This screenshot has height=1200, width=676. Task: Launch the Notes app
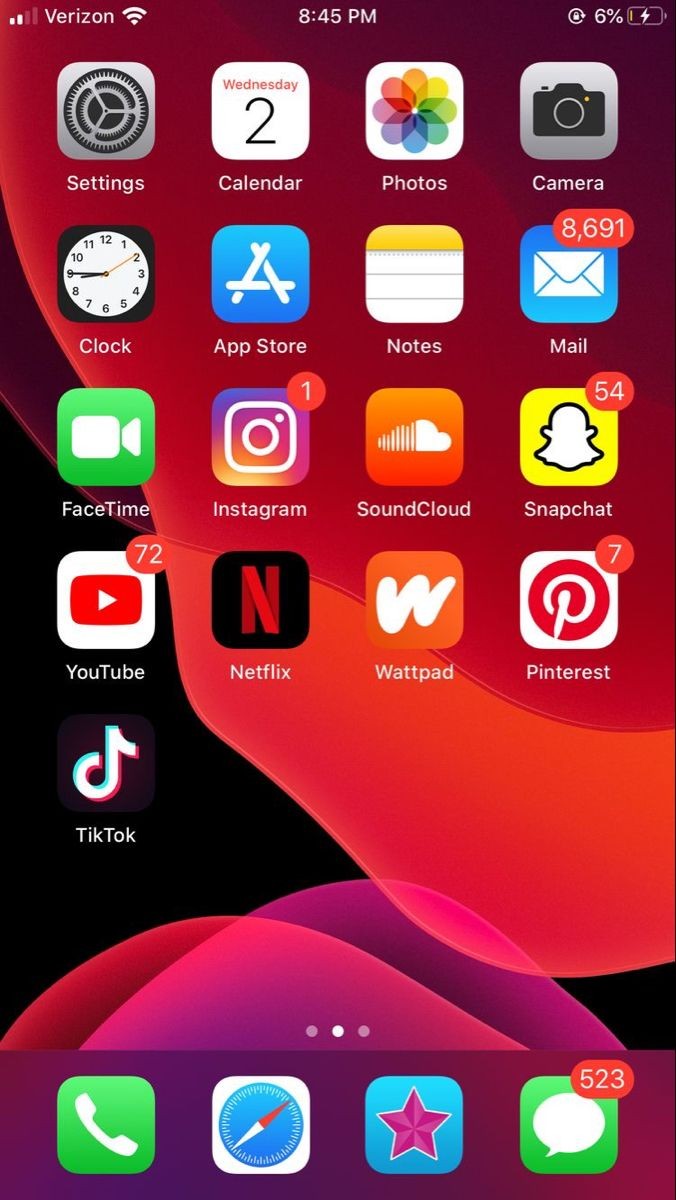(414, 274)
